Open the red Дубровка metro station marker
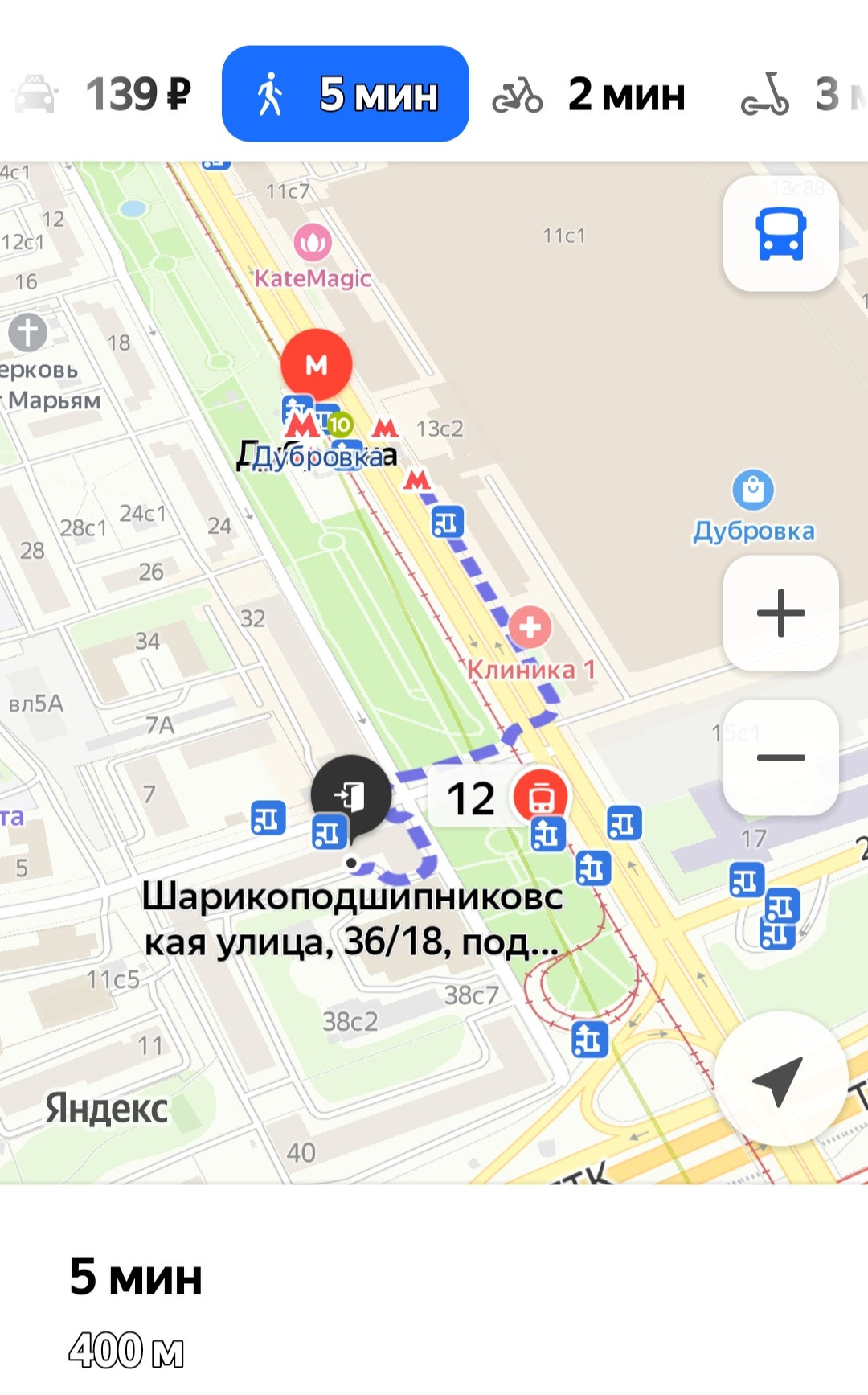The image size is (868, 1395). 317,365
